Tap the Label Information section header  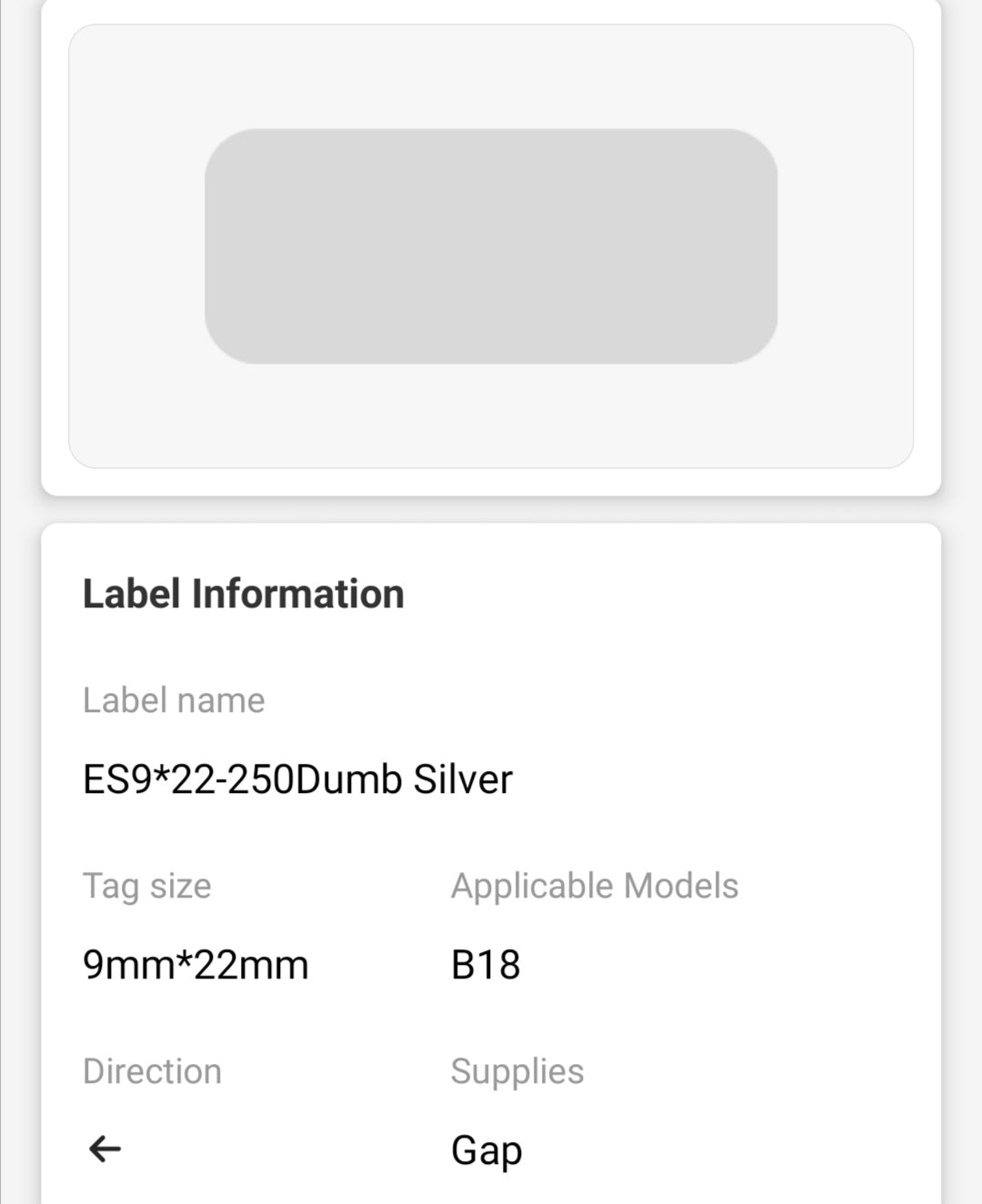(243, 592)
